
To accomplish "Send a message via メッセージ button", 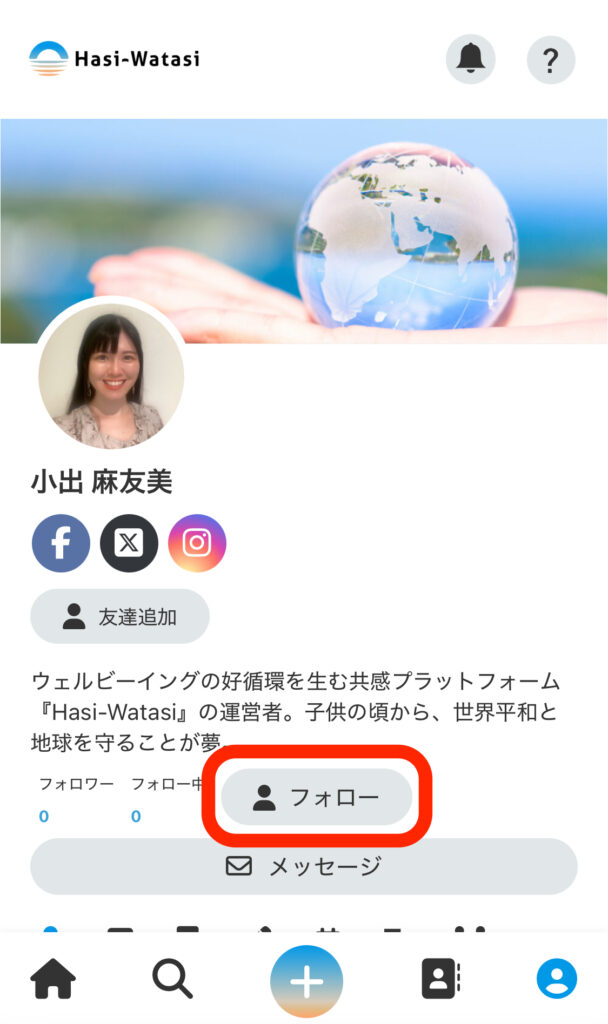I will coord(304,866).
